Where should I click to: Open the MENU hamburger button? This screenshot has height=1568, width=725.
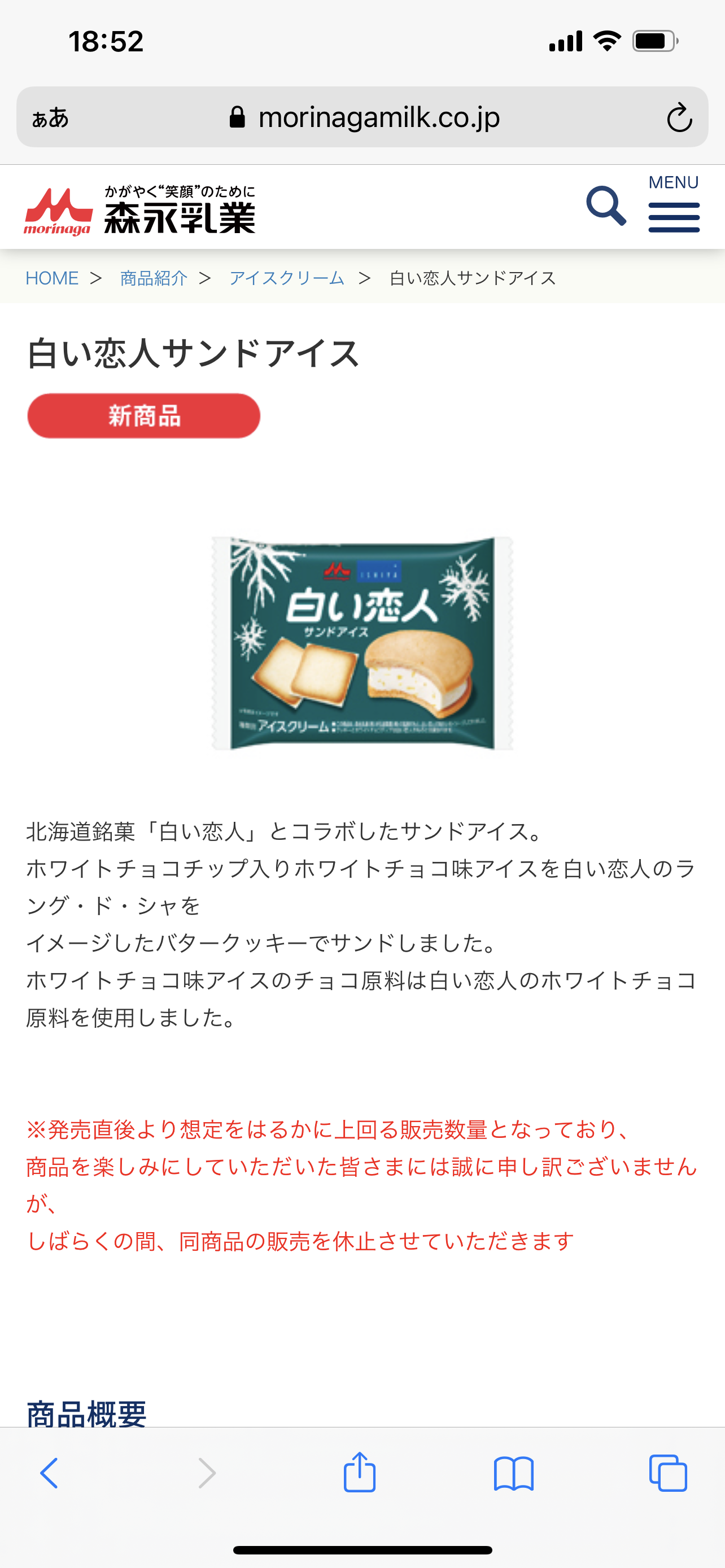point(674,204)
